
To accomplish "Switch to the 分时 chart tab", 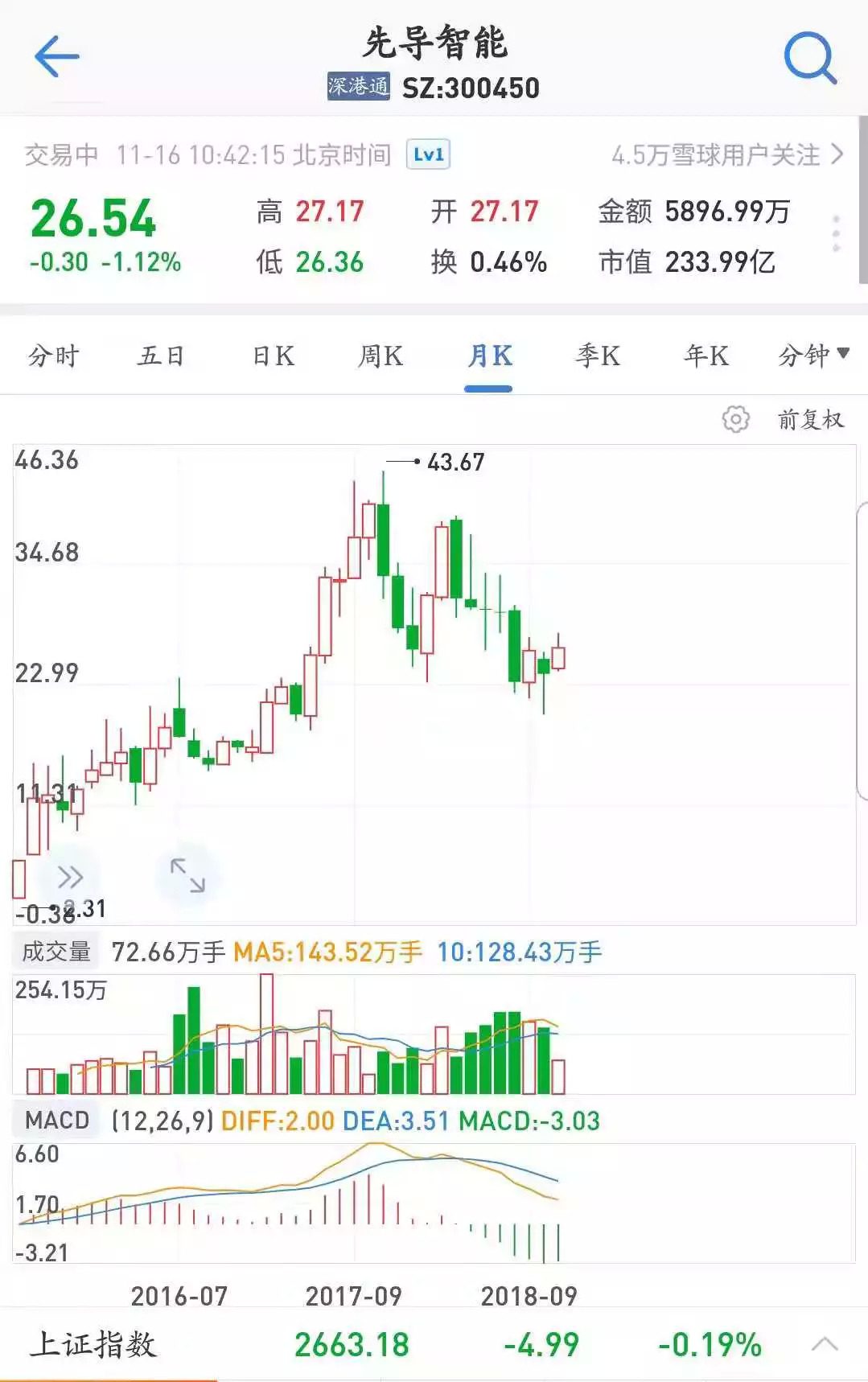I will (x=53, y=356).
